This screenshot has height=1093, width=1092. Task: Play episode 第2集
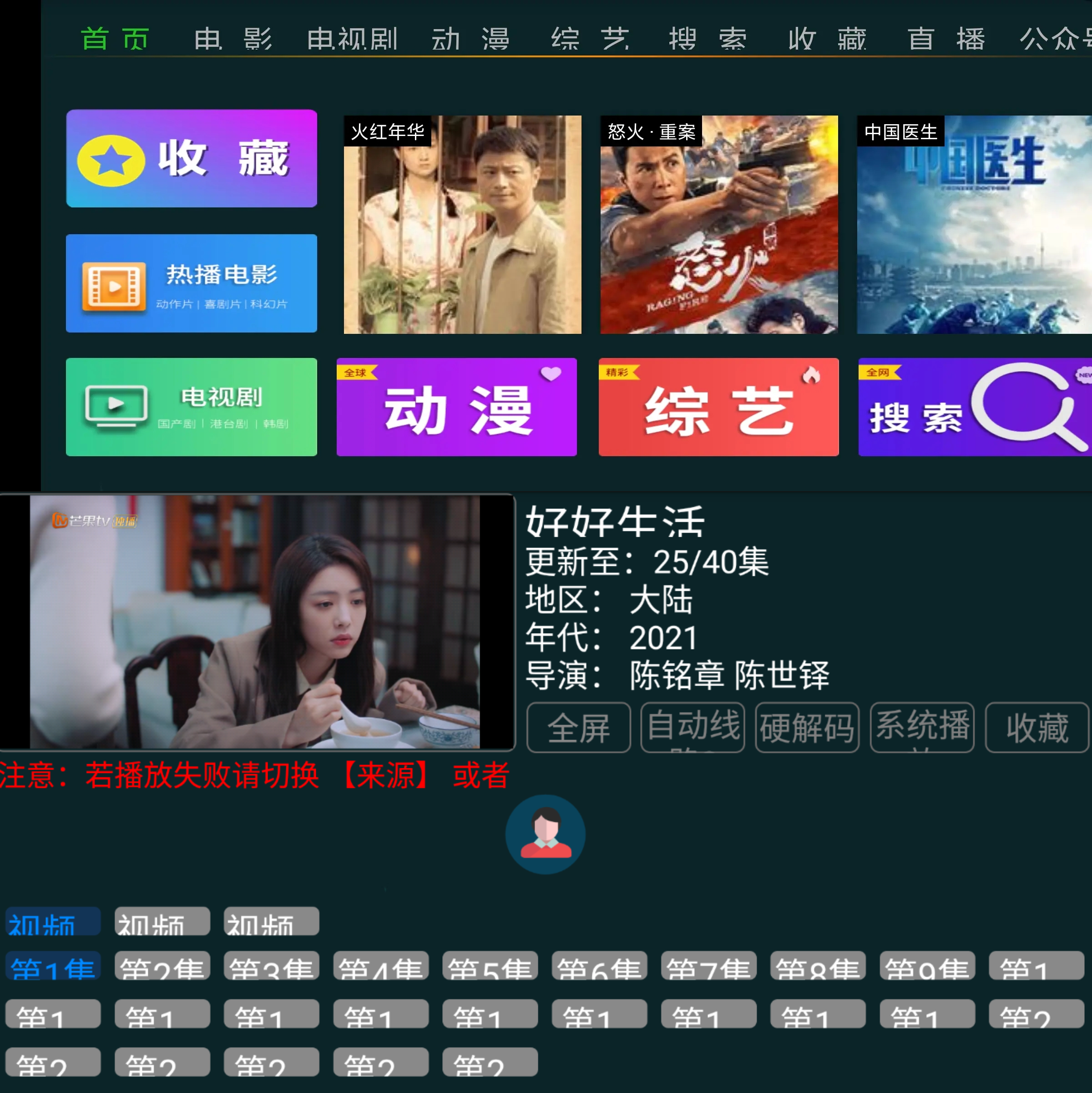(x=162, y=967)
